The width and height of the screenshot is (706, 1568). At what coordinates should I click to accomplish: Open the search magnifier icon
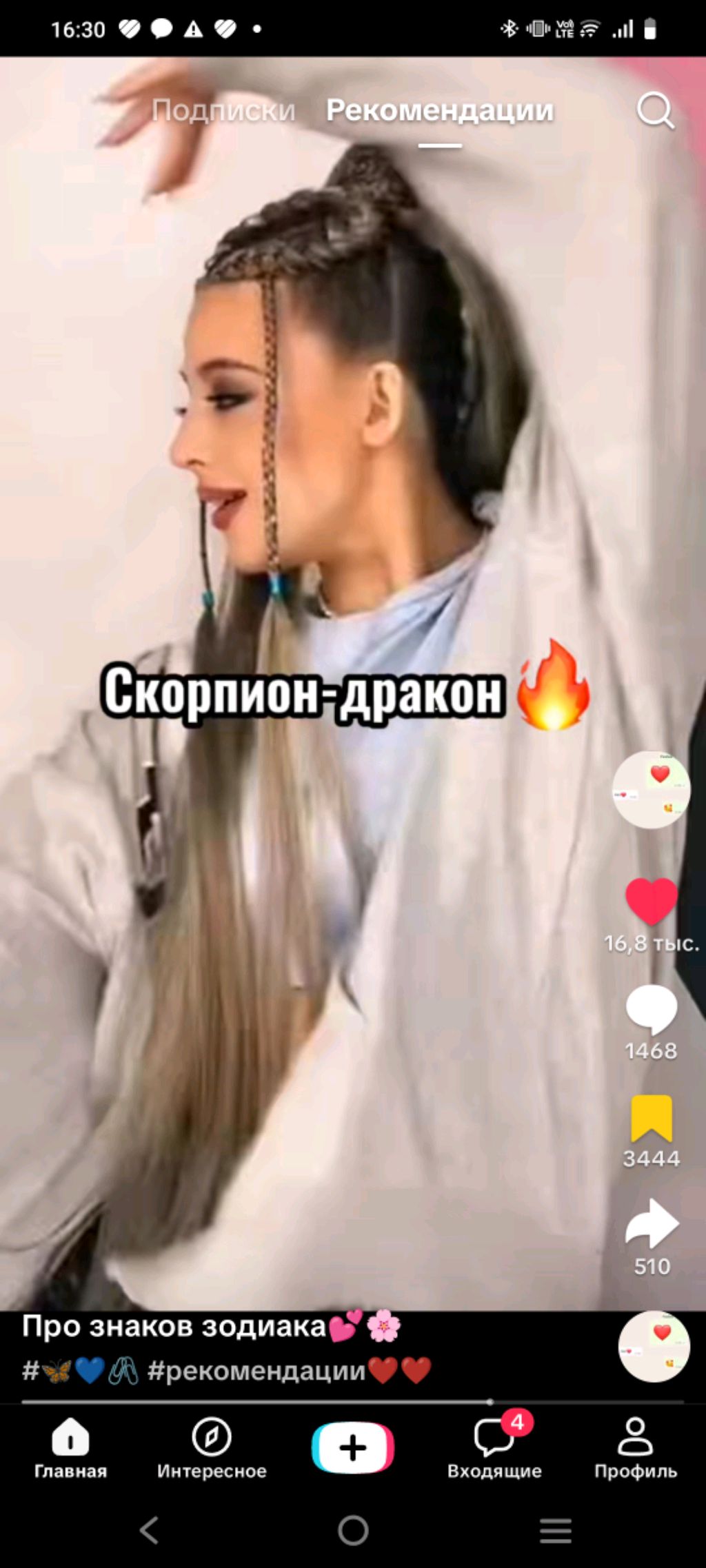[654, 110]
